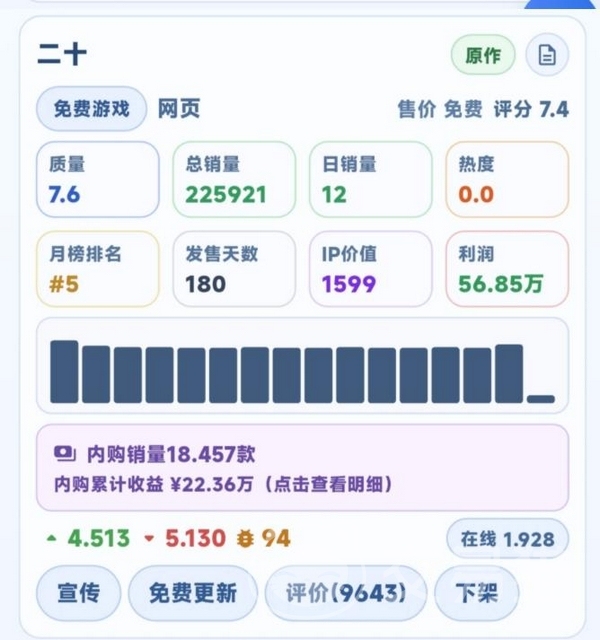Tap 下架 to delist the game

click(477, 593)
